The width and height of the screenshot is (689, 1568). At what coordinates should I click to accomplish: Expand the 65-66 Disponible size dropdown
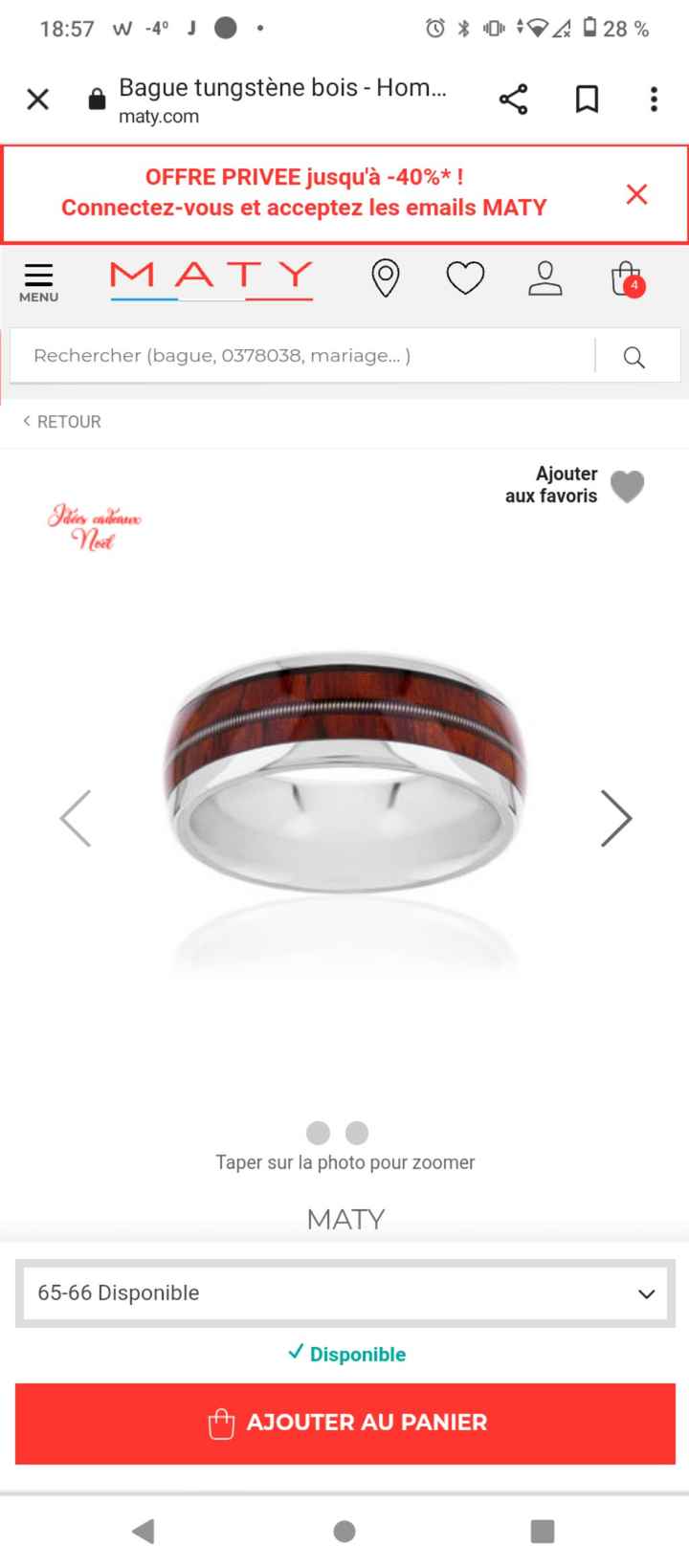[x=344, y=1293]
